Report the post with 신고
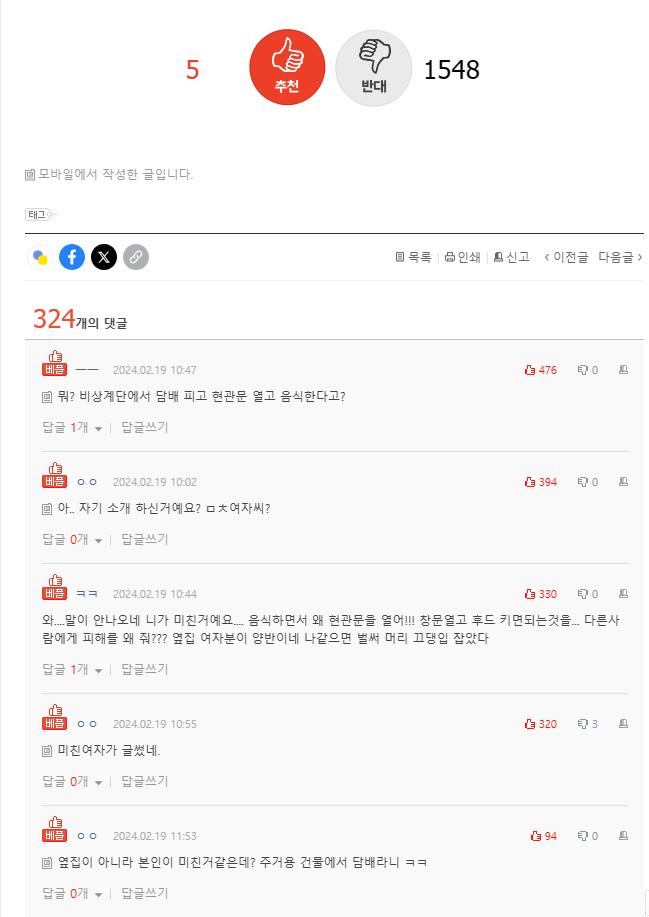649x917 pixels. pyautogui.click(x=512, y=257)
